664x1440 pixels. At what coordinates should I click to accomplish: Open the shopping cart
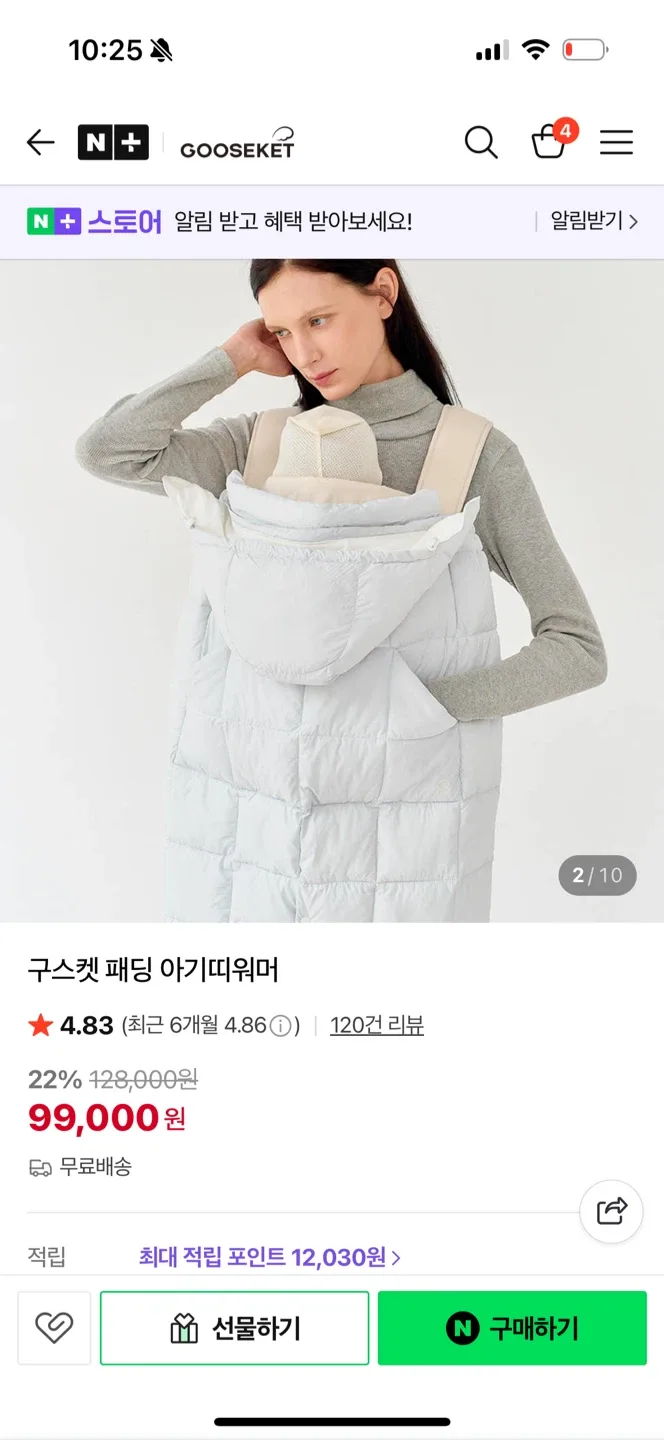point(549,142)
